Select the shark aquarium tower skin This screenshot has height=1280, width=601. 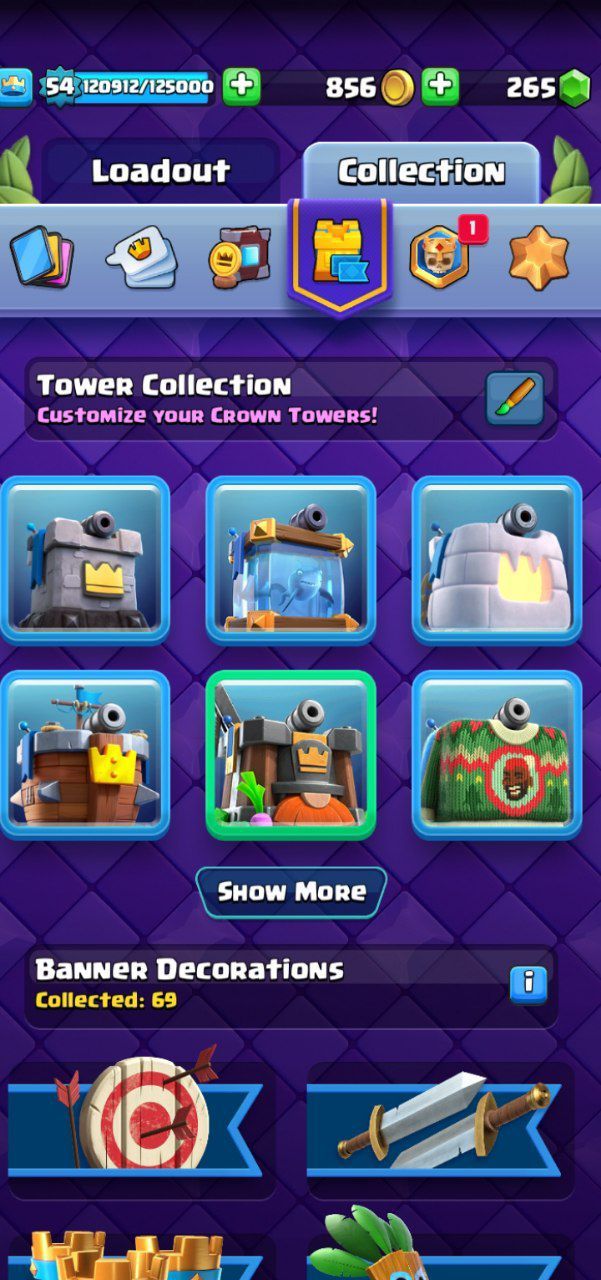(291, 560)
